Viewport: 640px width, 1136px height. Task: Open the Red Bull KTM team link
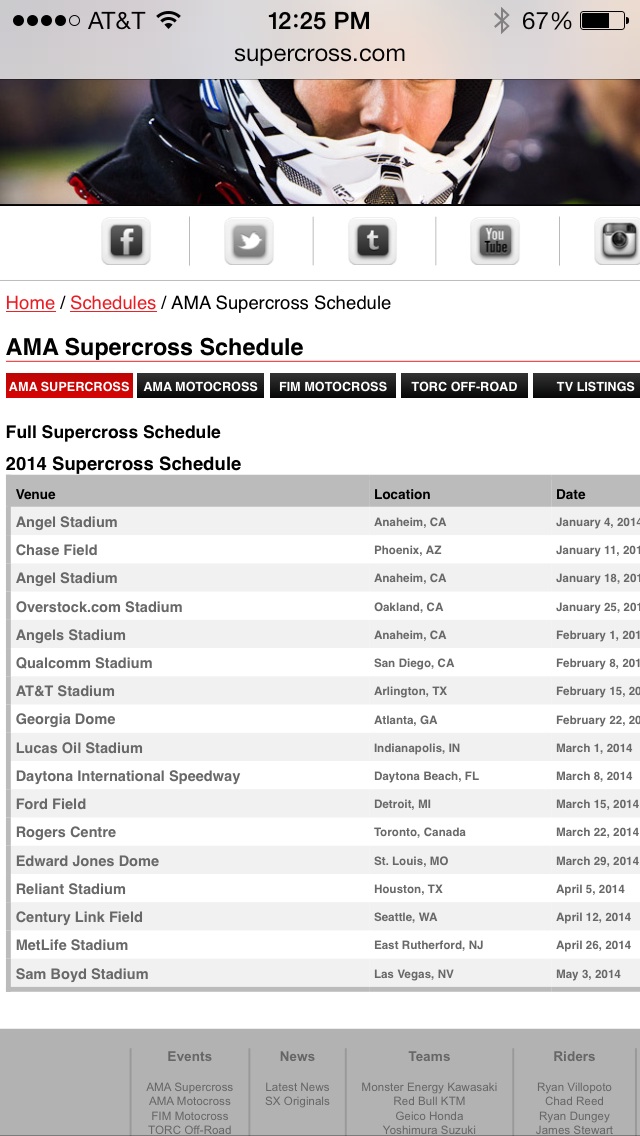pos(429,1101)
